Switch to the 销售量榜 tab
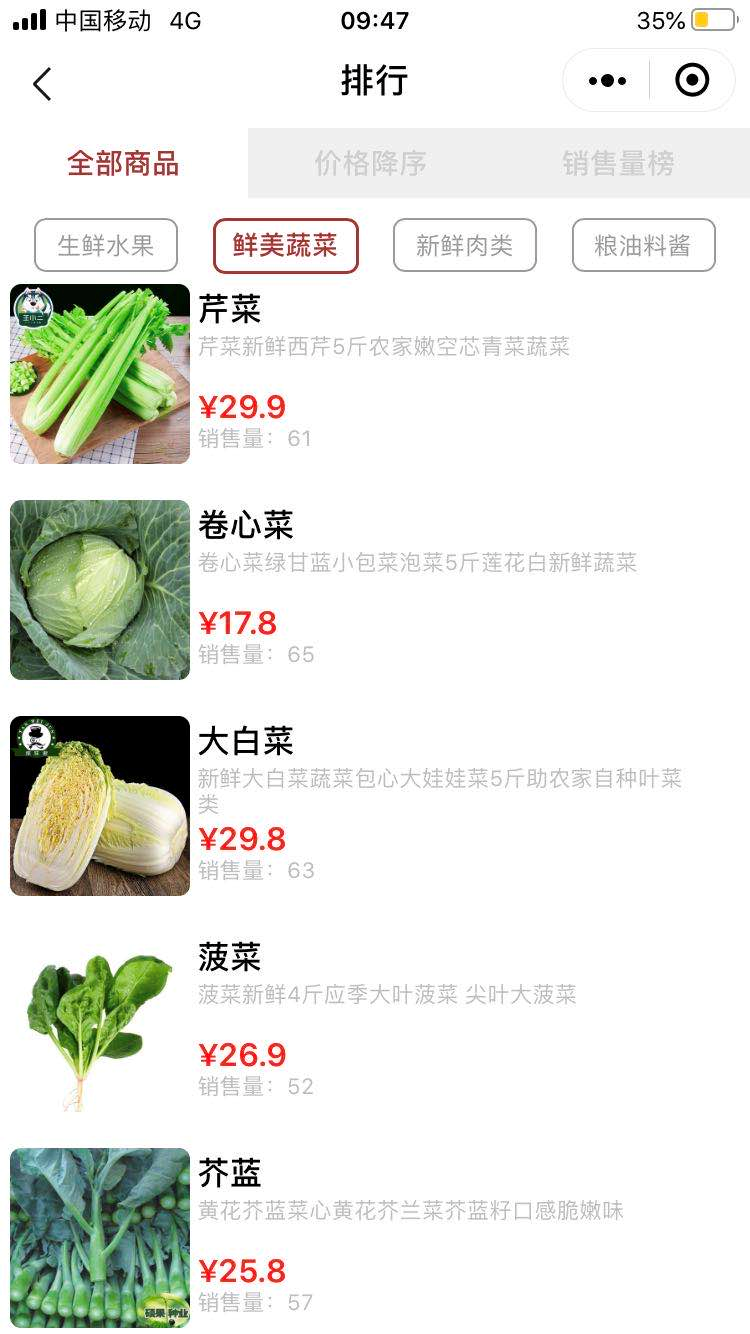Viewport: 750px width, 1334px height. click(618, 163)
